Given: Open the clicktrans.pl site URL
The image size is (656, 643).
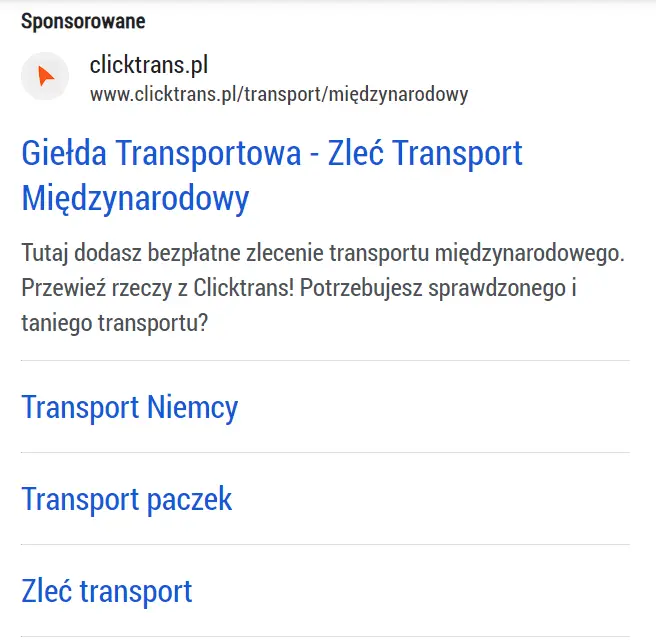Looking at the screenshot, I should click(x=278, y=95).
